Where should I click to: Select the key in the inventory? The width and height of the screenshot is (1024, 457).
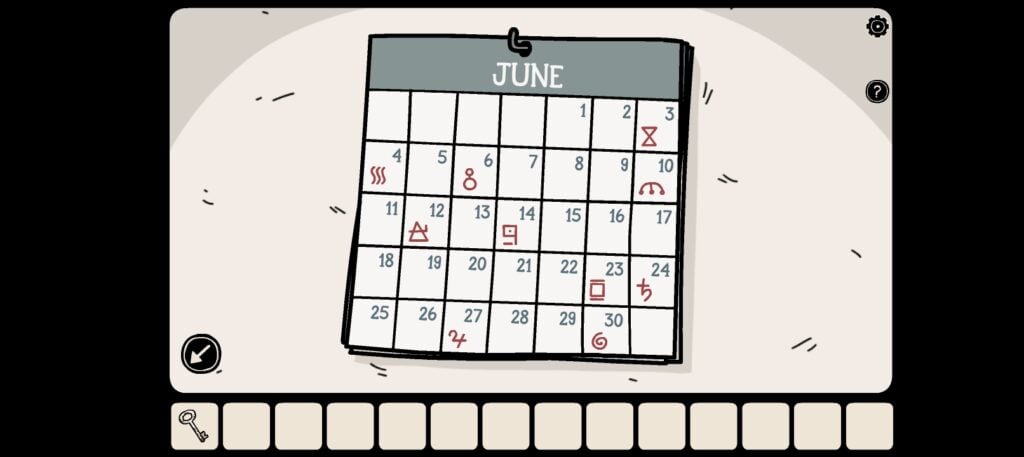pyautogui.click(x=194, y=426)
